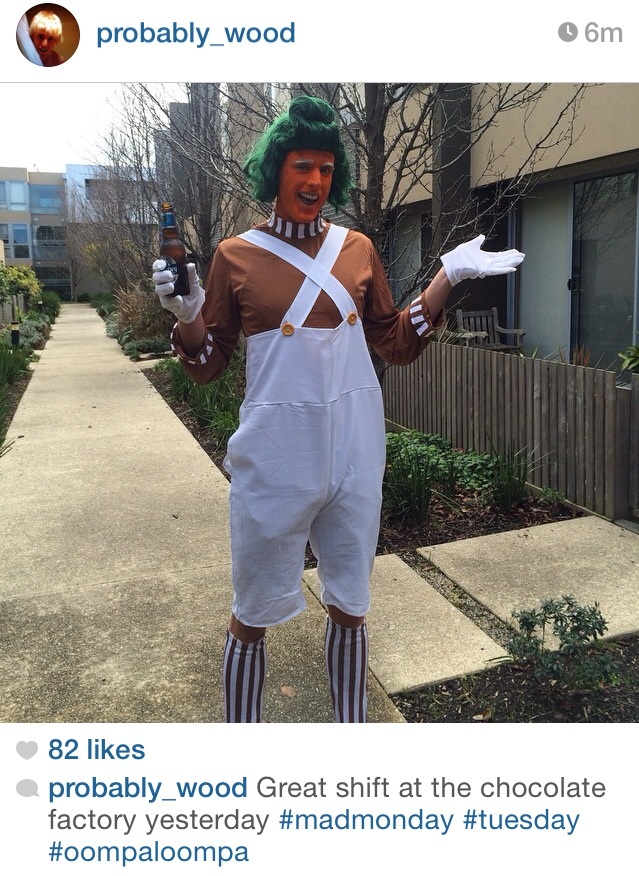Tap the post photo
The height and width of the screenshot is (876, 639).
pos(319,402)
